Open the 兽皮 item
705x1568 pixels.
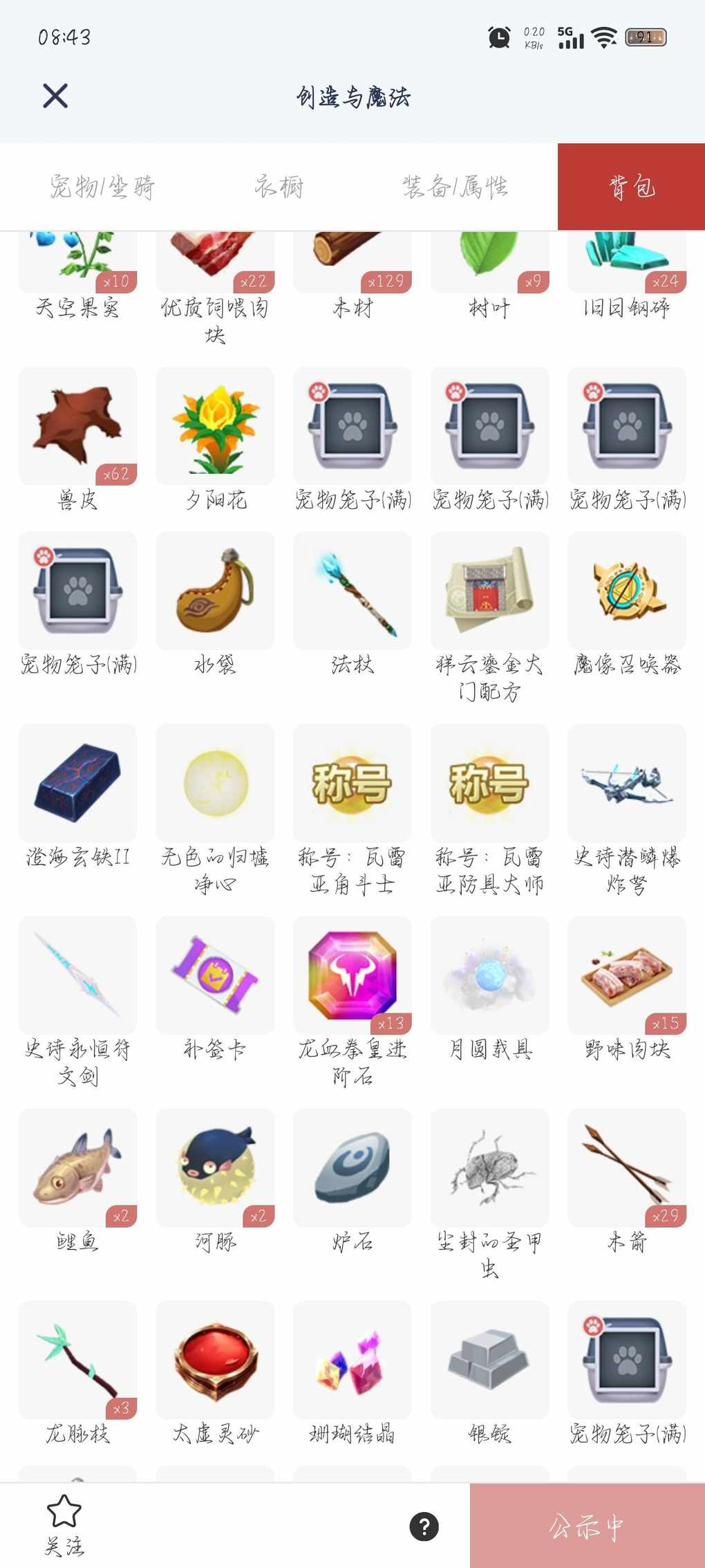(x=77, y=426)
